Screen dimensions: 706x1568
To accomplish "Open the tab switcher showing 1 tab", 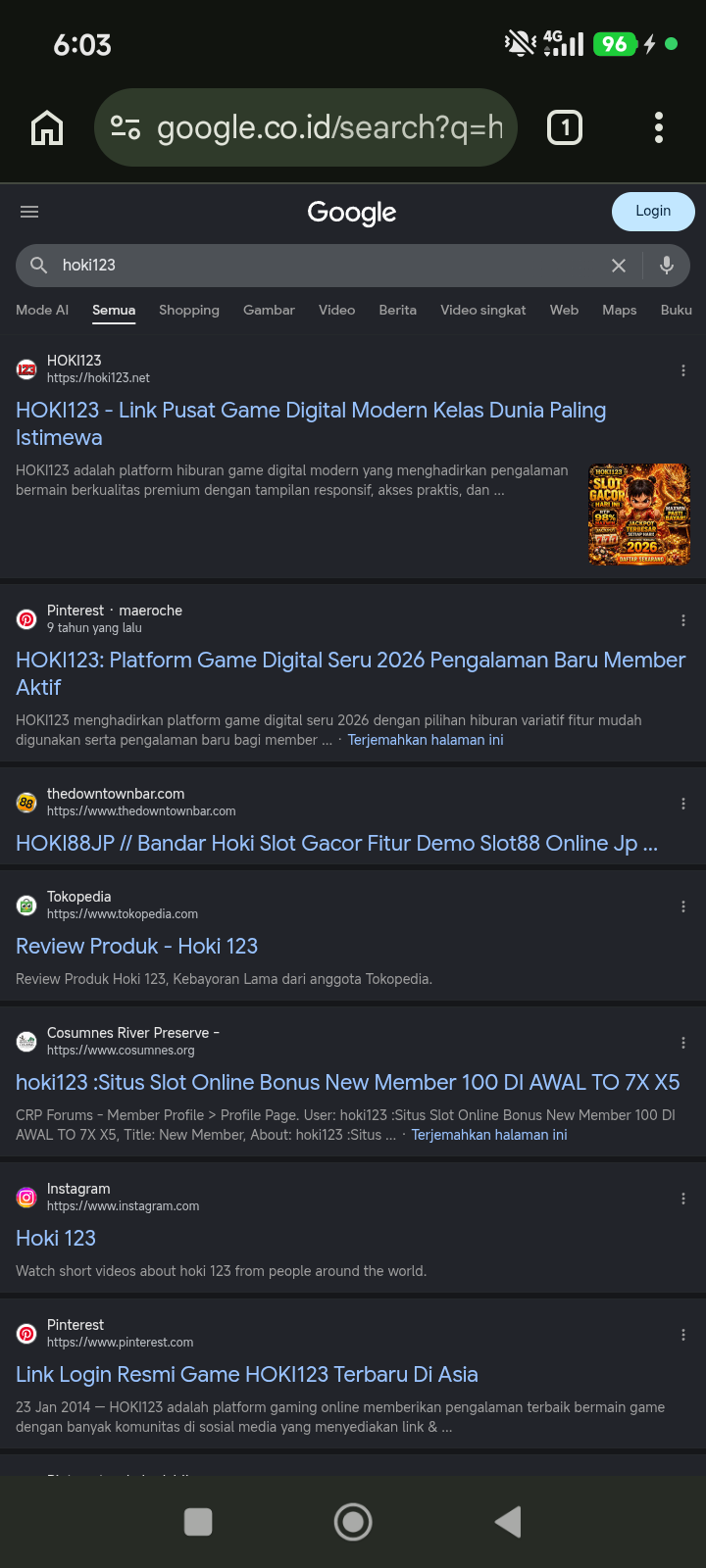I will 565,127.
